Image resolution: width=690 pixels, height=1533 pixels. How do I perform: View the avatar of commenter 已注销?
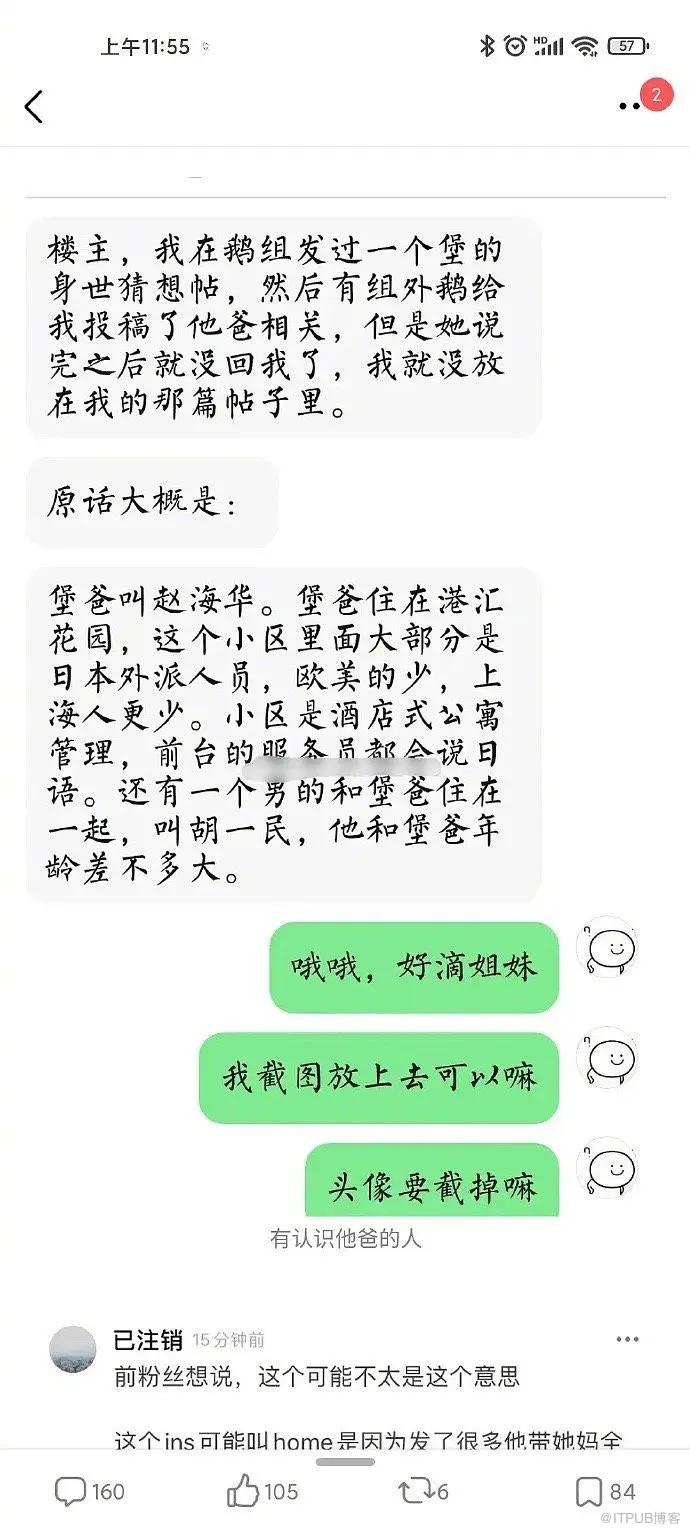pyautogui.click(x=73, y=1350)
